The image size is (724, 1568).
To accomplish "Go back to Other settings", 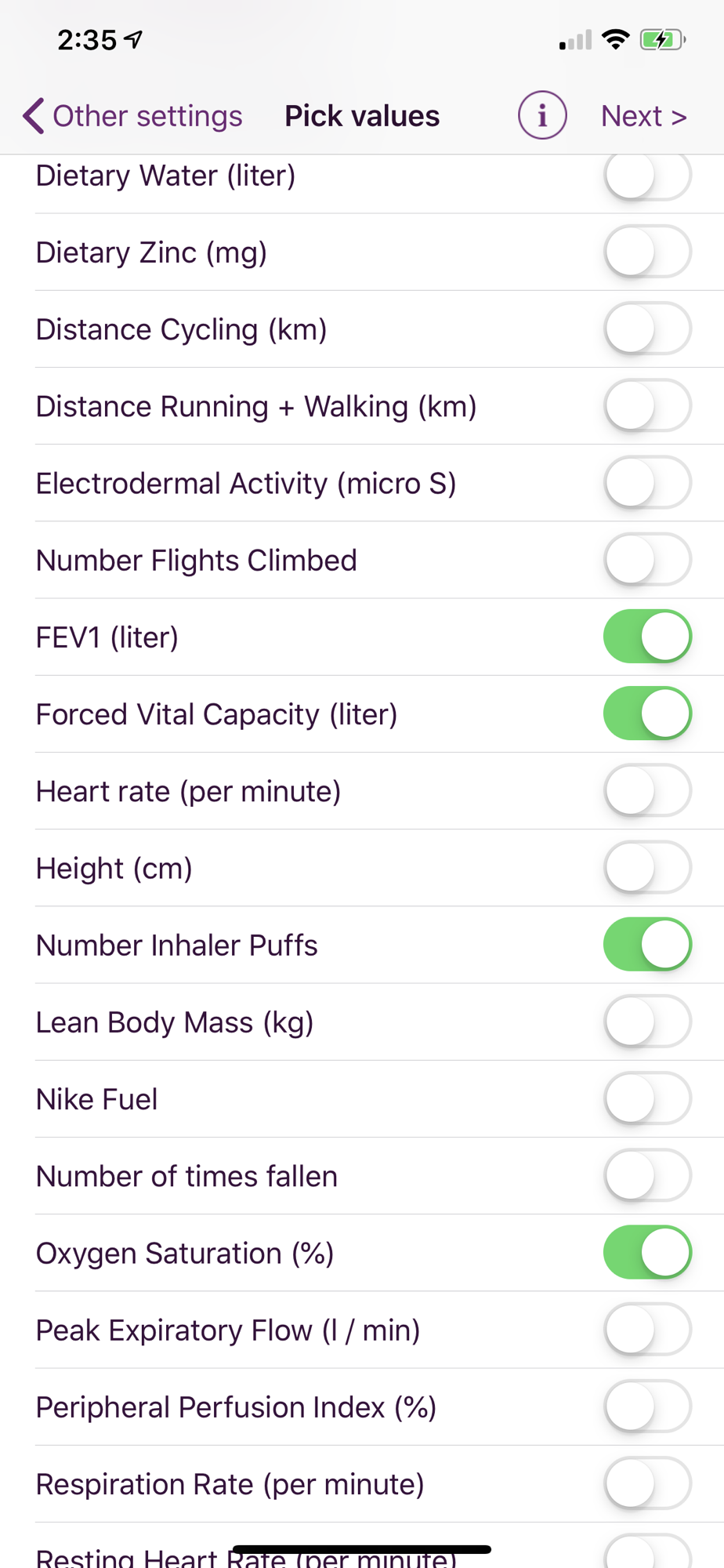I will [132, 116].
